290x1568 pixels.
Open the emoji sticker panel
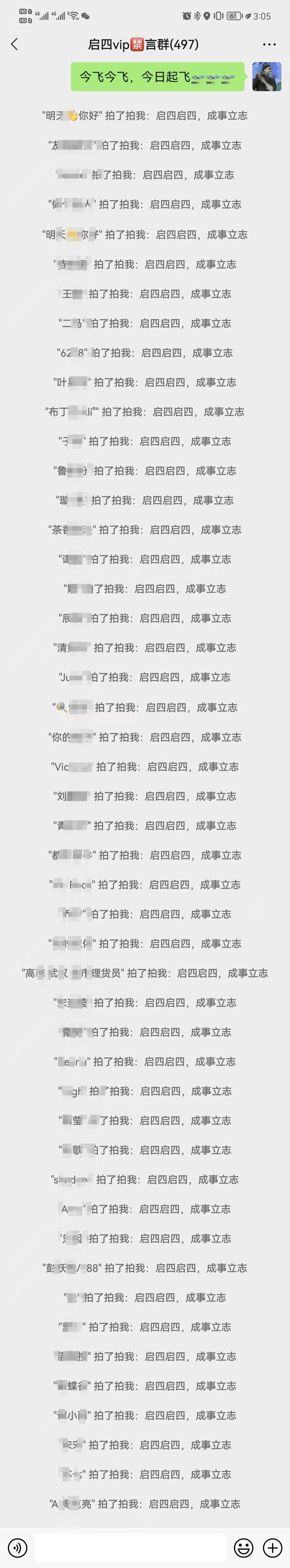(243, 1547)
